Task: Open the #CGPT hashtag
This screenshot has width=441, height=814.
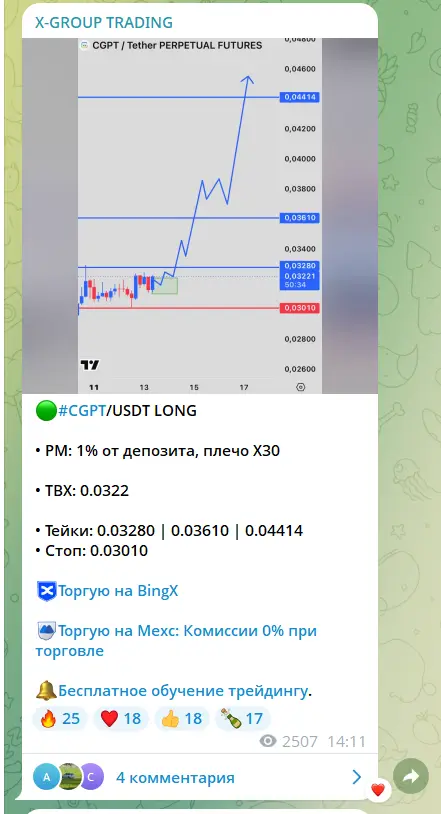Action: (82, 411)
